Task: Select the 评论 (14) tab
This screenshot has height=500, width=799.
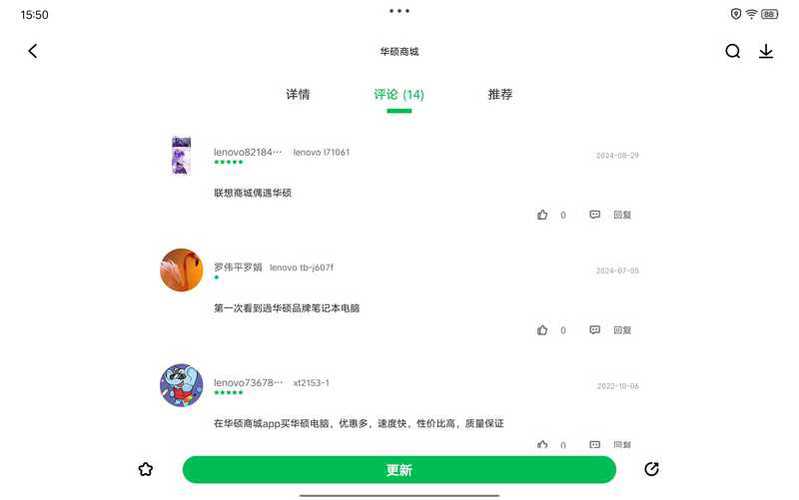Action: [x=399, y=94]
